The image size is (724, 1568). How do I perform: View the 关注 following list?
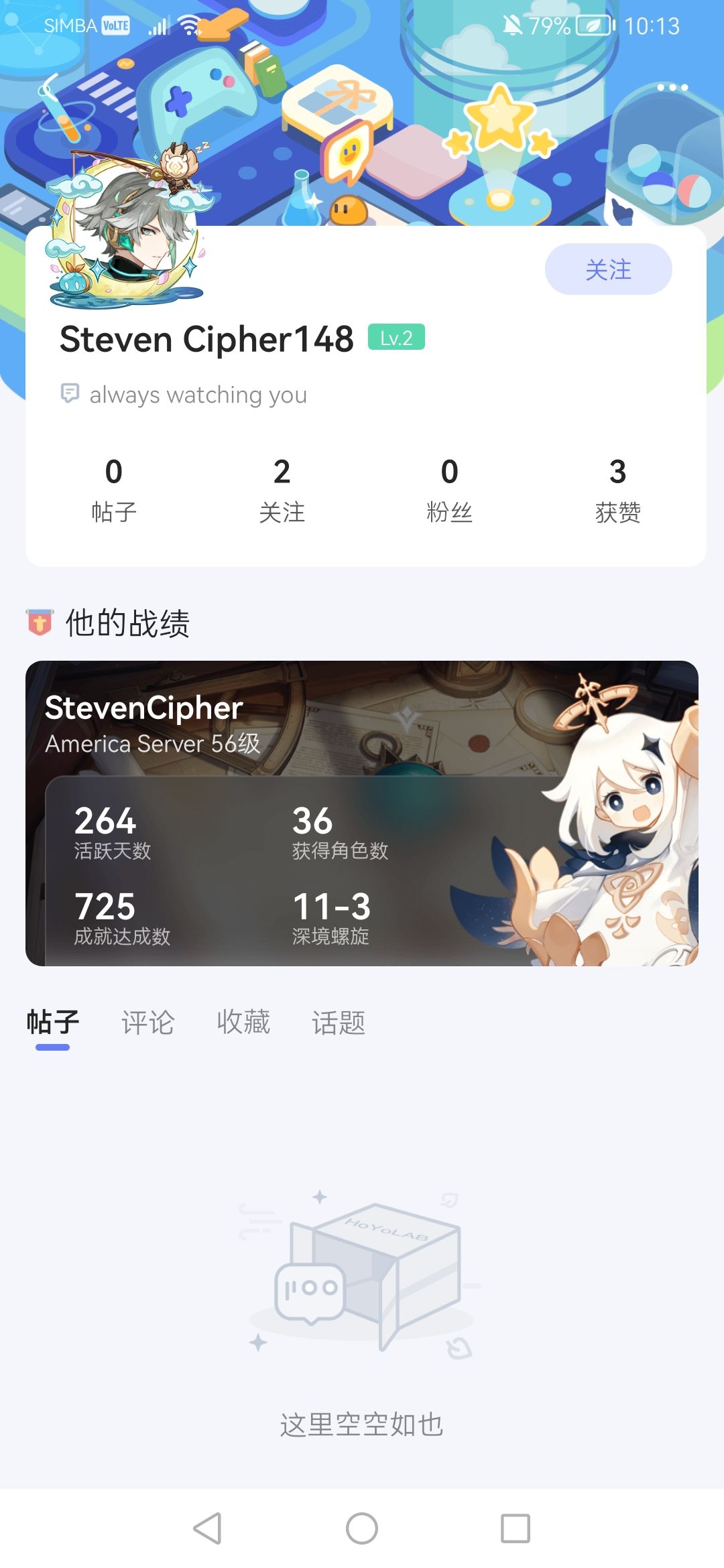click(x=282, y=489)
